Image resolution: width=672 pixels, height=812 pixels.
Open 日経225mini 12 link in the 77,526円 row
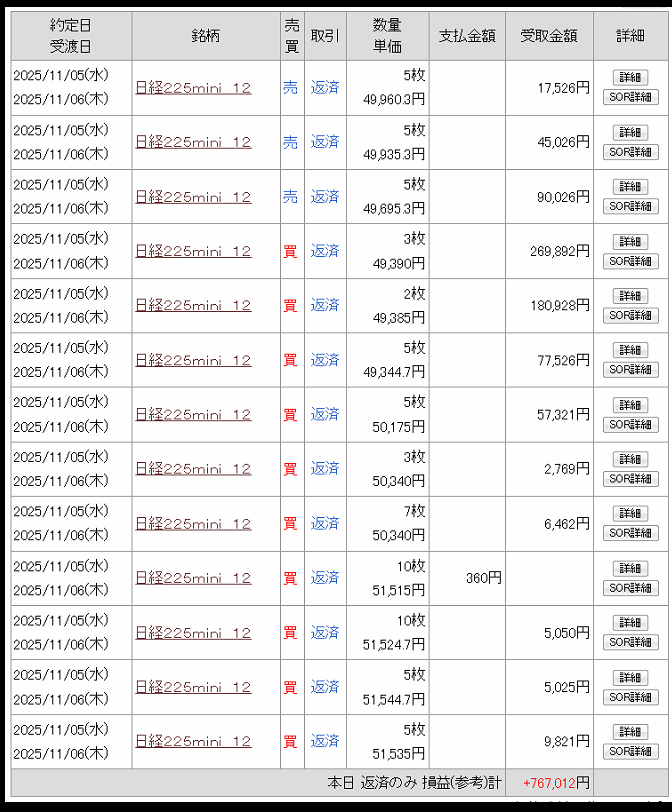pos(193,360)
